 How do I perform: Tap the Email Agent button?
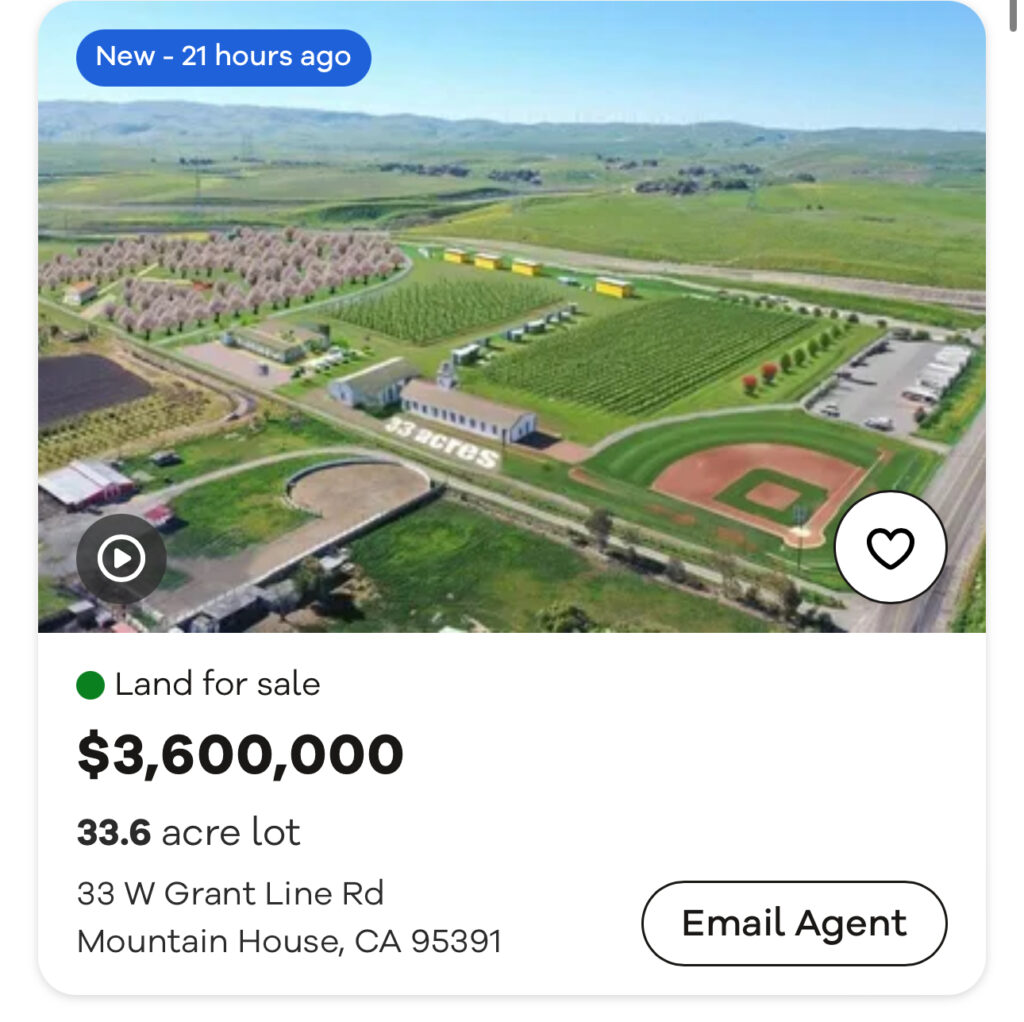click(x=794, y=922)
